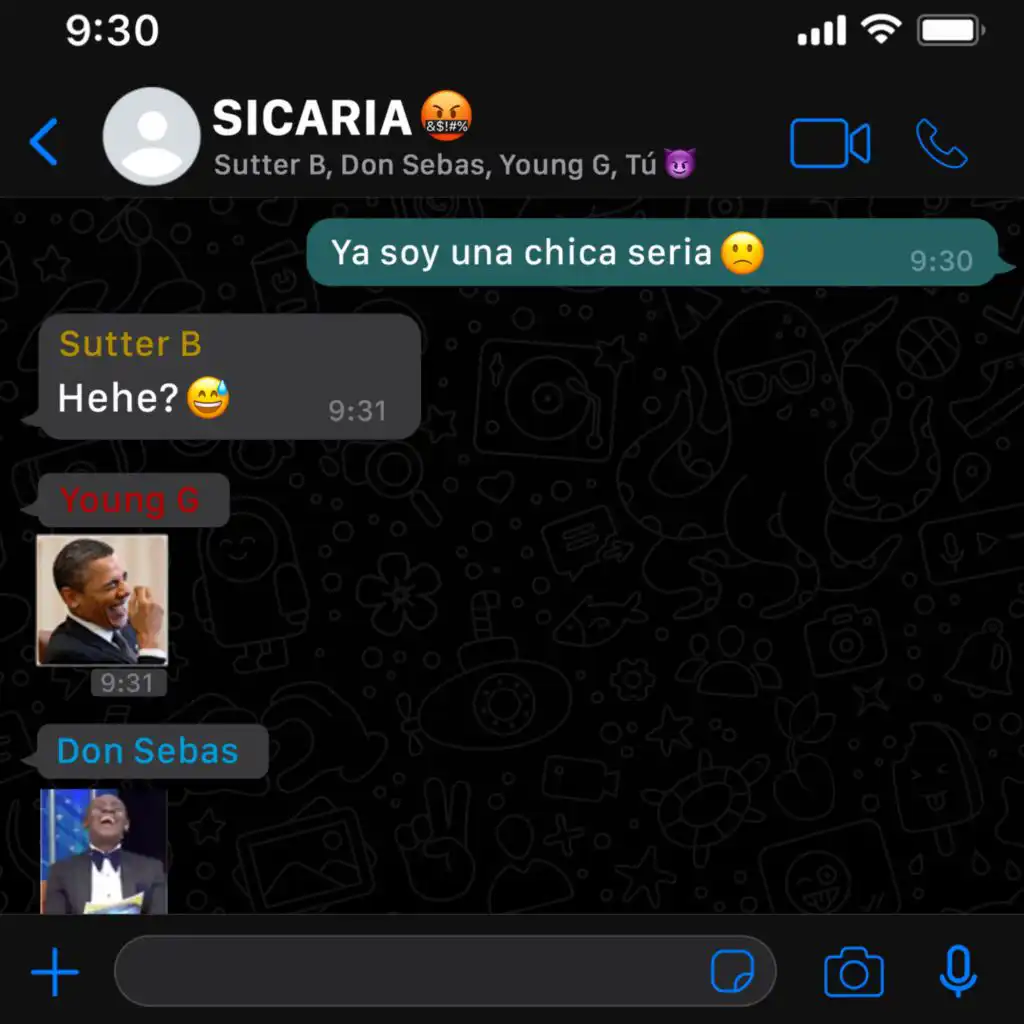Focus the message text field

tap(410, 971)
